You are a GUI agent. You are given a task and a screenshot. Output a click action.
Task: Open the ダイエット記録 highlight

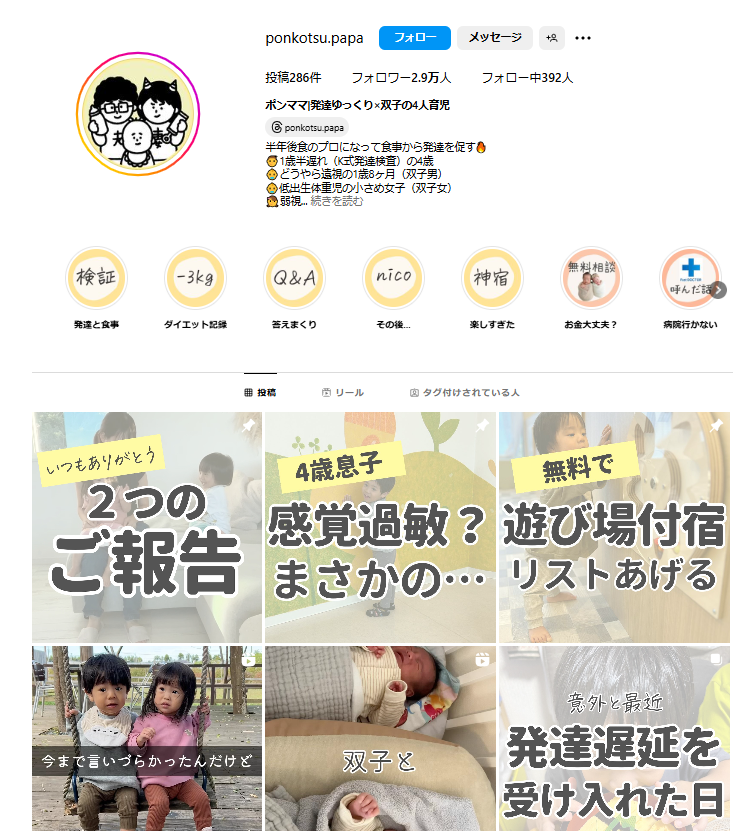195,278
